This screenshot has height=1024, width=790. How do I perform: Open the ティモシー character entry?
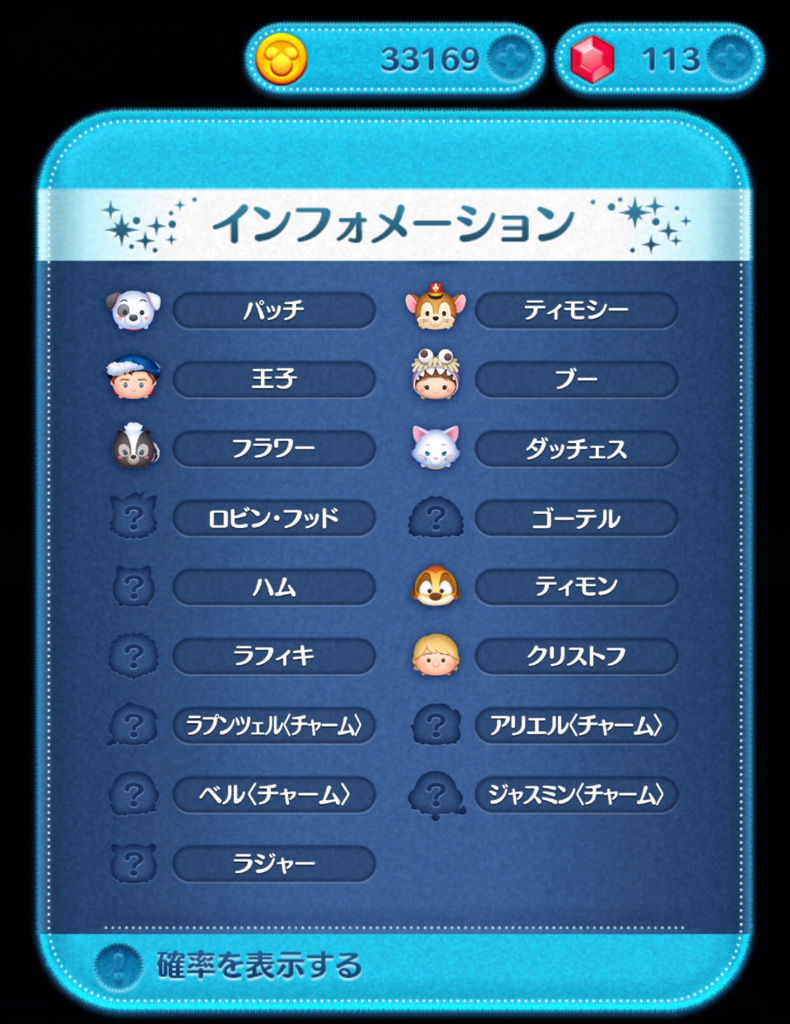point(575,310)
